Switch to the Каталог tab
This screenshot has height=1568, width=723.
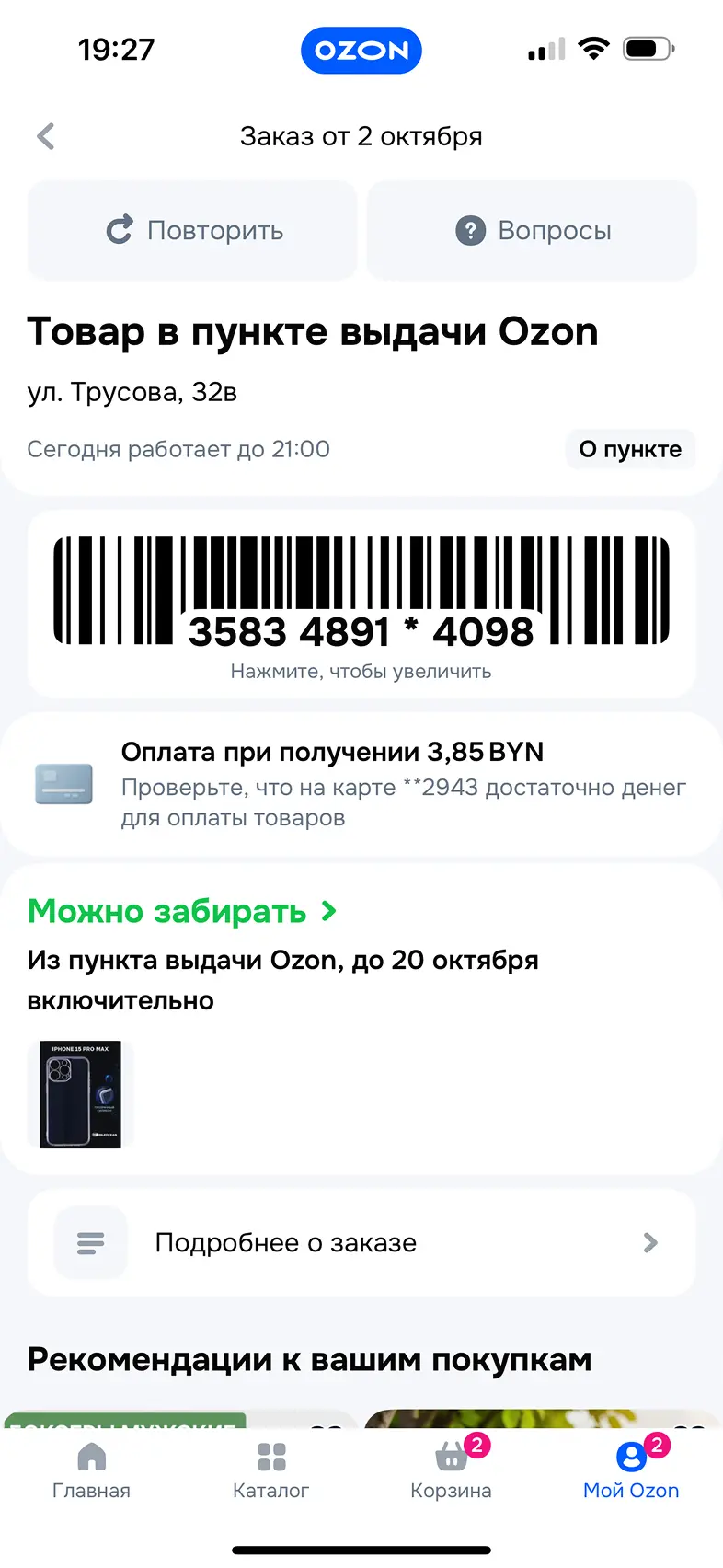point(271,1470)
